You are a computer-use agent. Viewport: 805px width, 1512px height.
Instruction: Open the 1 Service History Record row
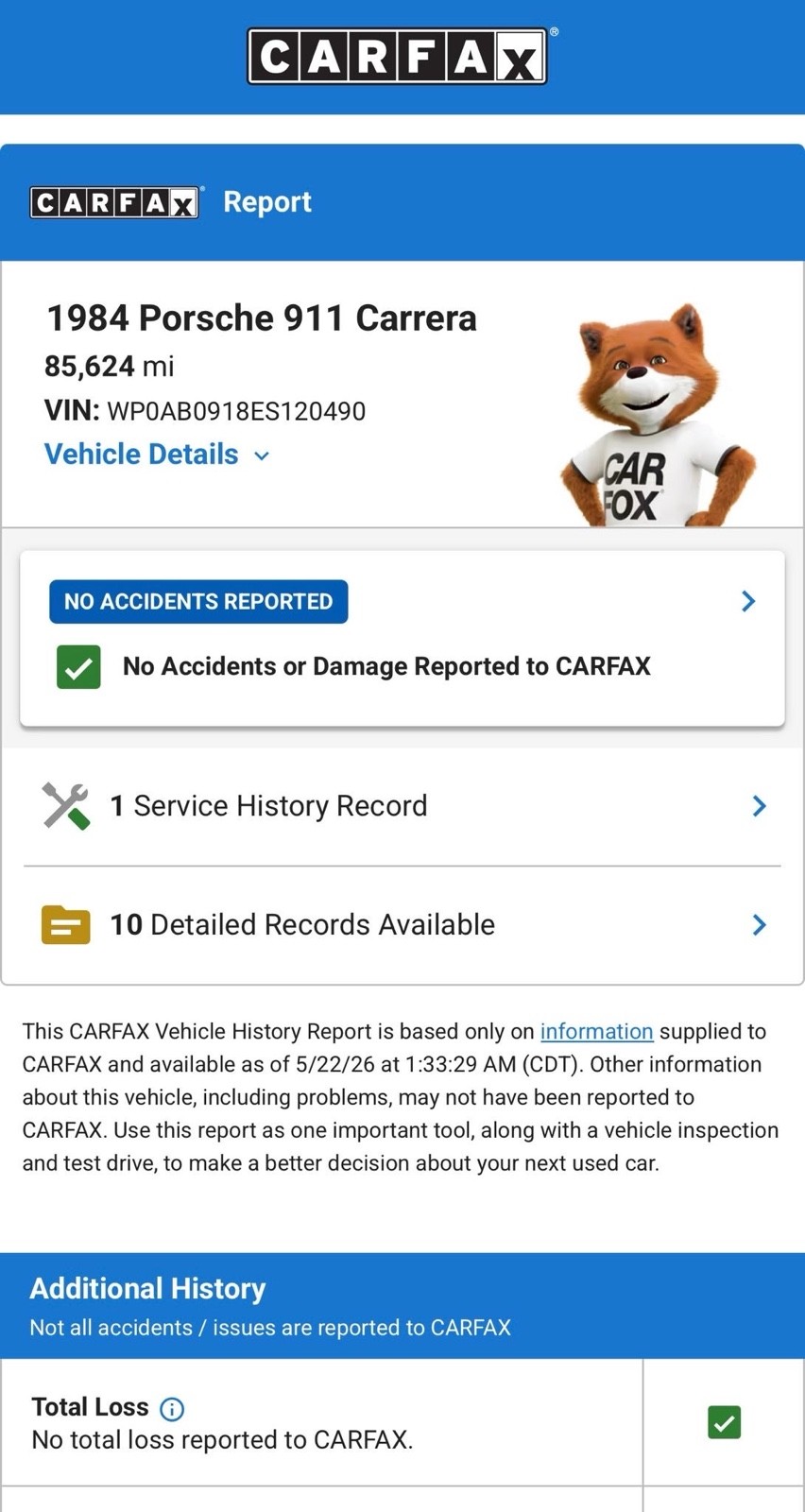pyautogui.click(x=402, y=806)
